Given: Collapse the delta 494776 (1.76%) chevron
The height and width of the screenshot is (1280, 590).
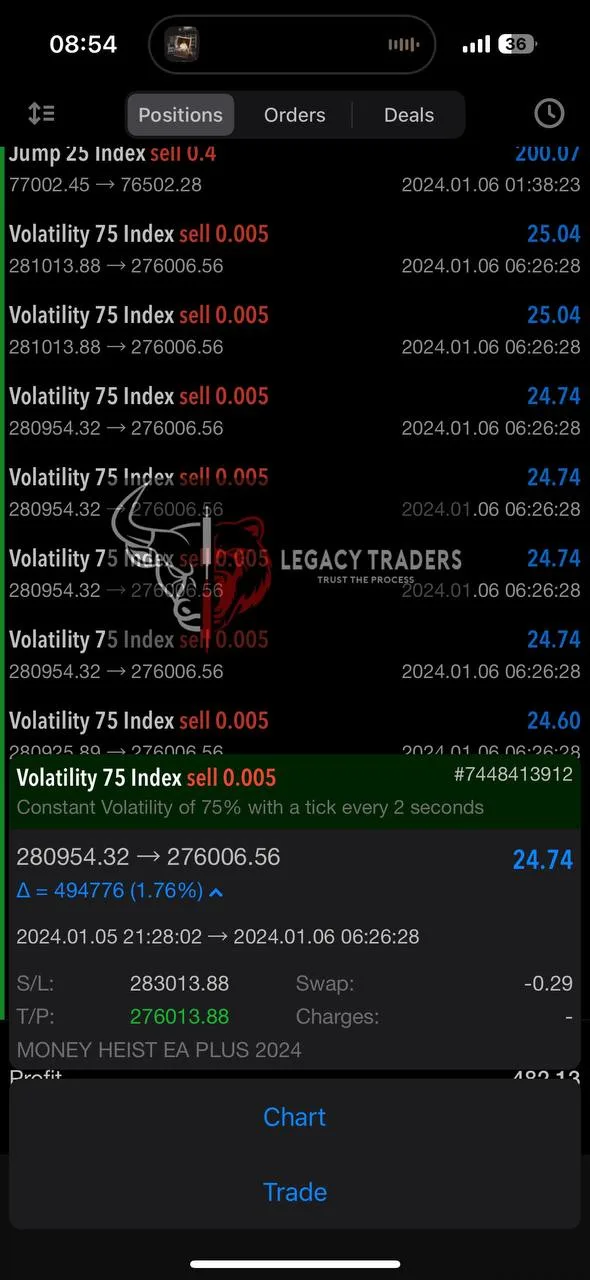Looking at the screenshot, I should click(x=216, y=891).
